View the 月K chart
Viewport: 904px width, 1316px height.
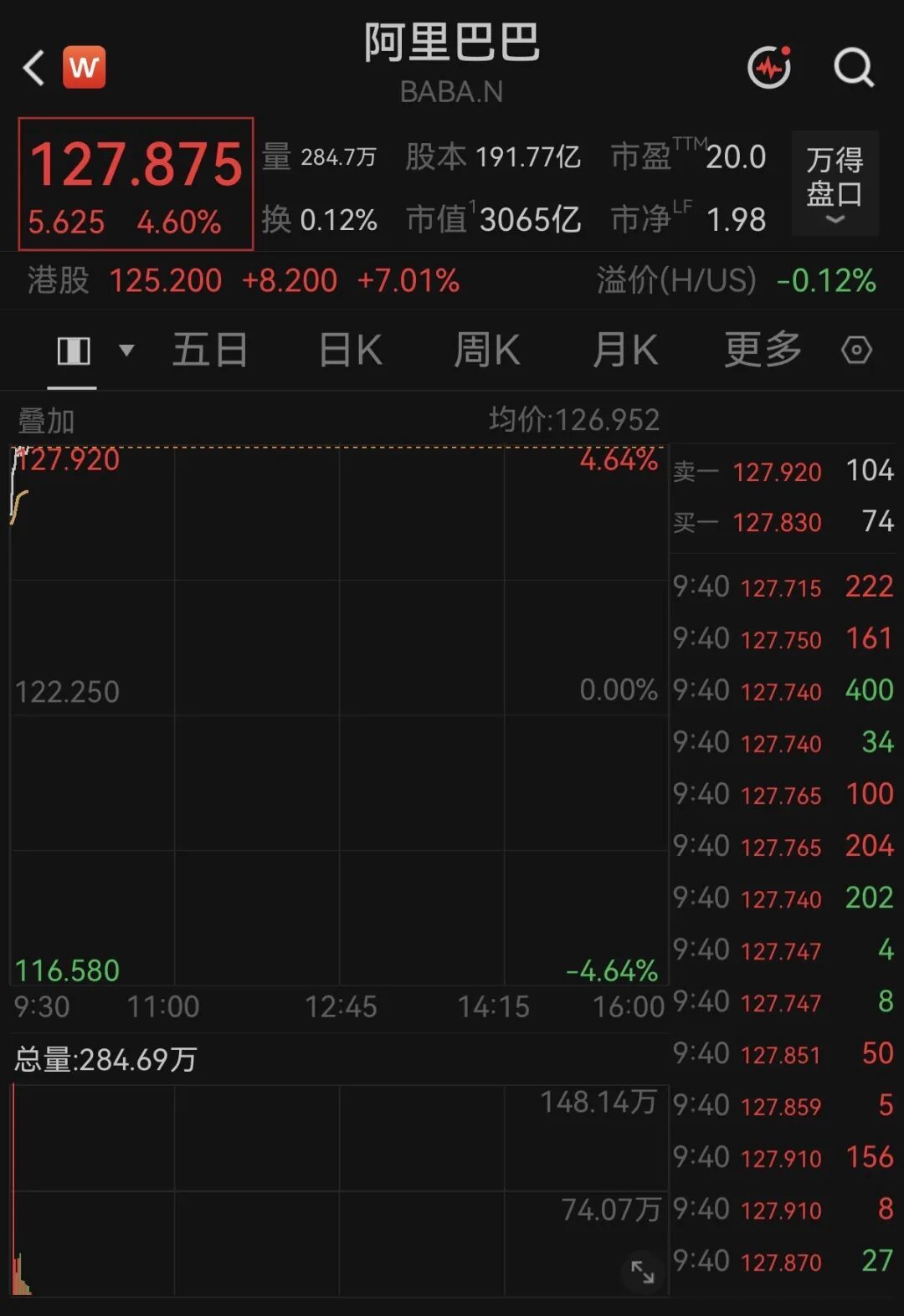point(625,350)
